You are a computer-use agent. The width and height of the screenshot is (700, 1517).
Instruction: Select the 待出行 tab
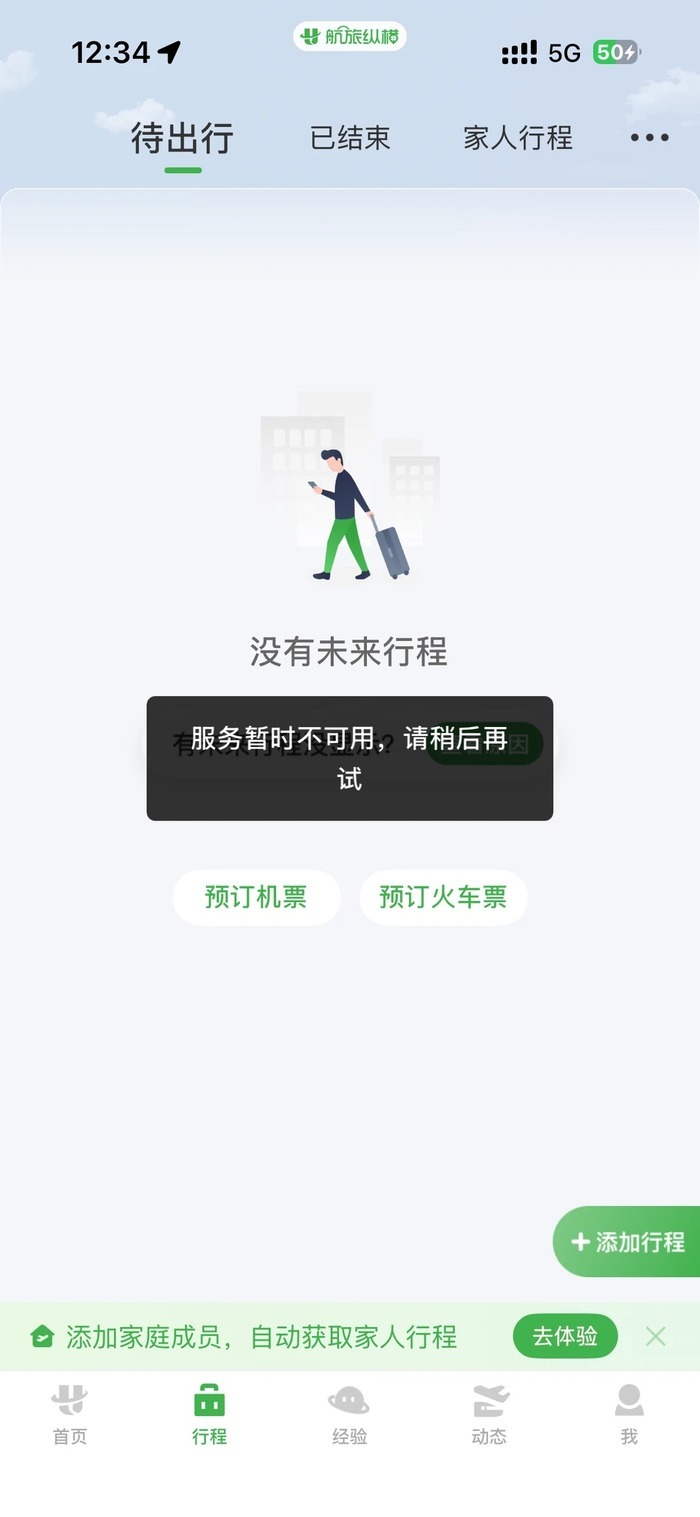pos(182,138)
